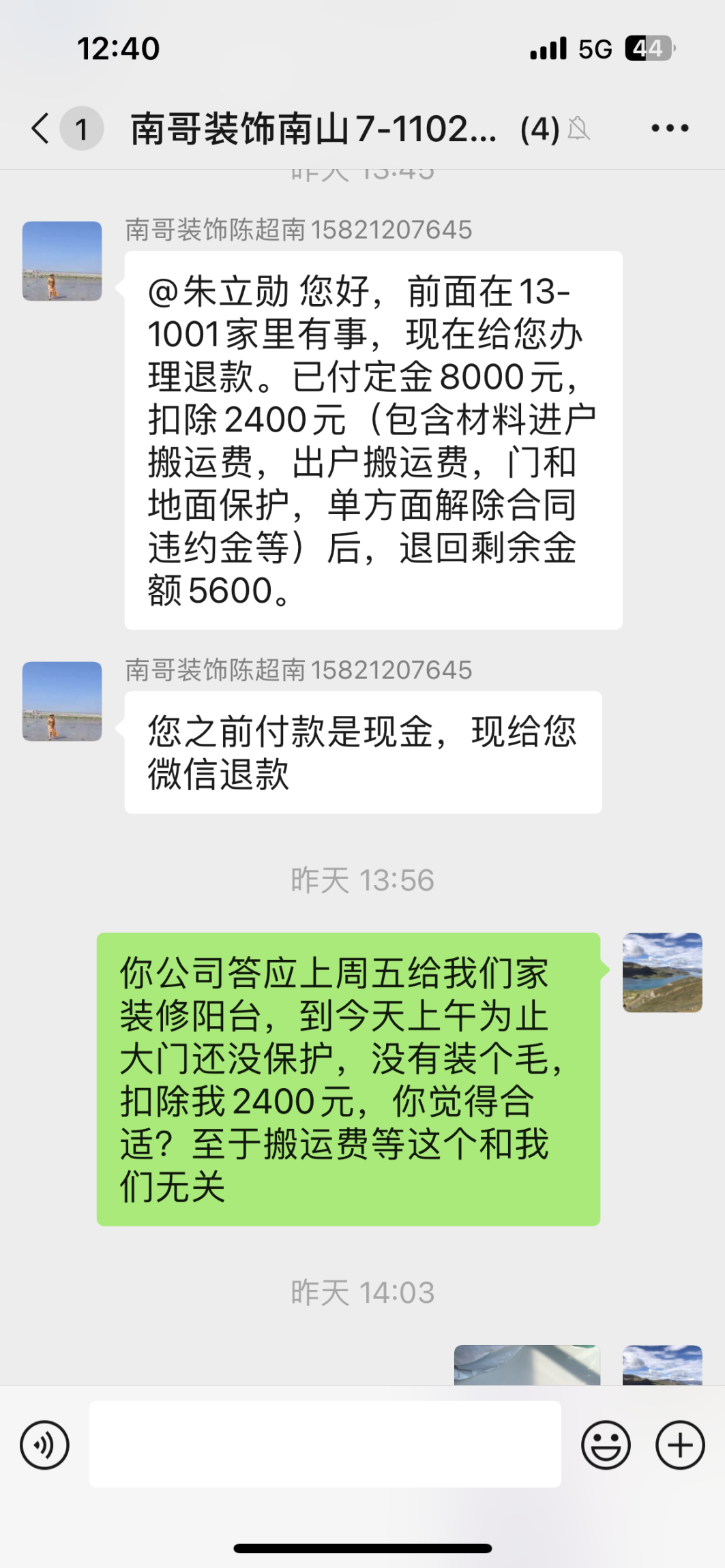Focus the message text field
This screenshot has width=725, height=1568.
click(325, 1444)
